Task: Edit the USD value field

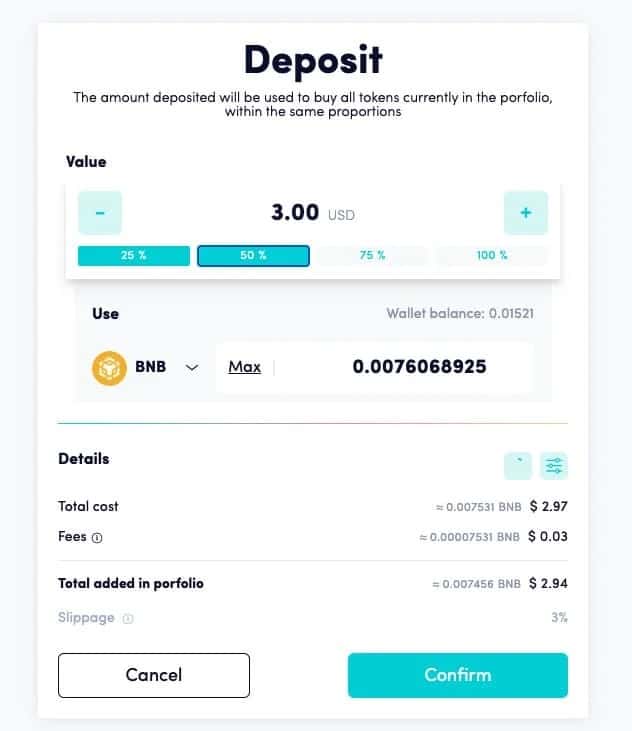Action: click(296, 213)
